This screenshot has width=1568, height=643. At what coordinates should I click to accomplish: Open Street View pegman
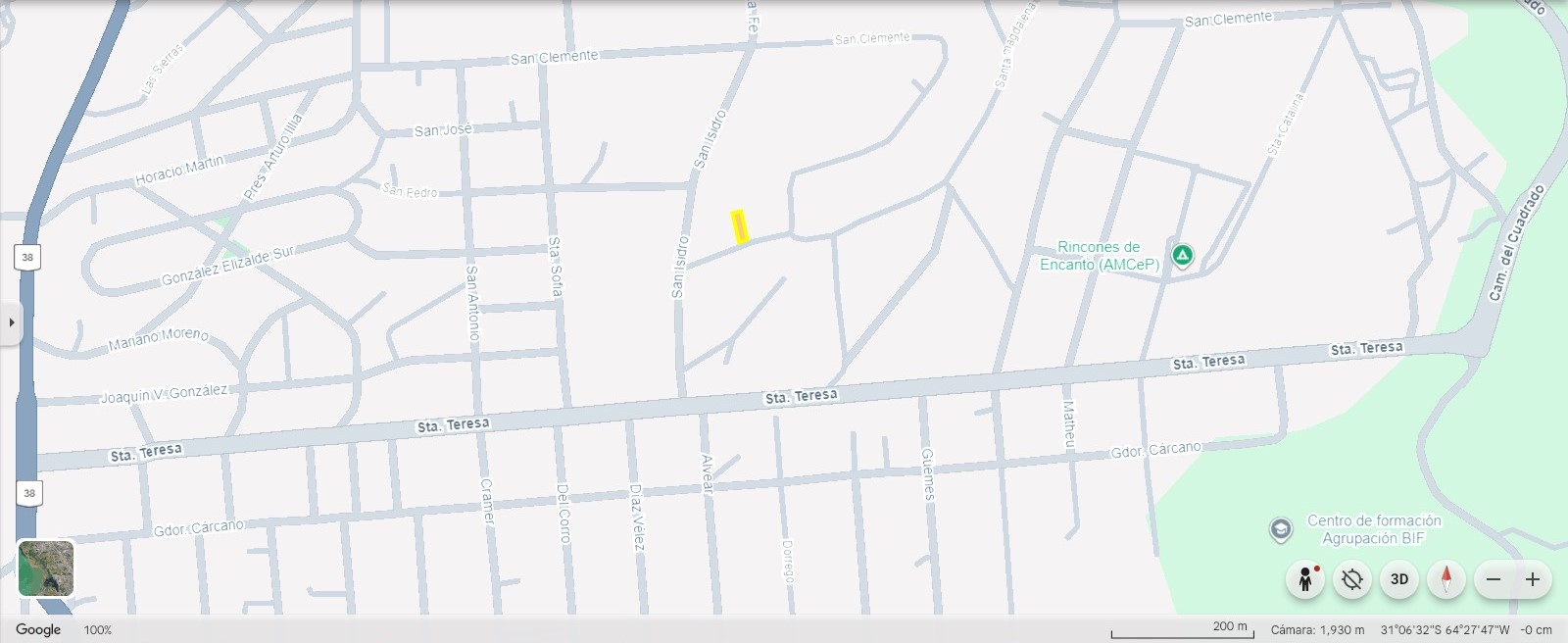(1305, 579)
